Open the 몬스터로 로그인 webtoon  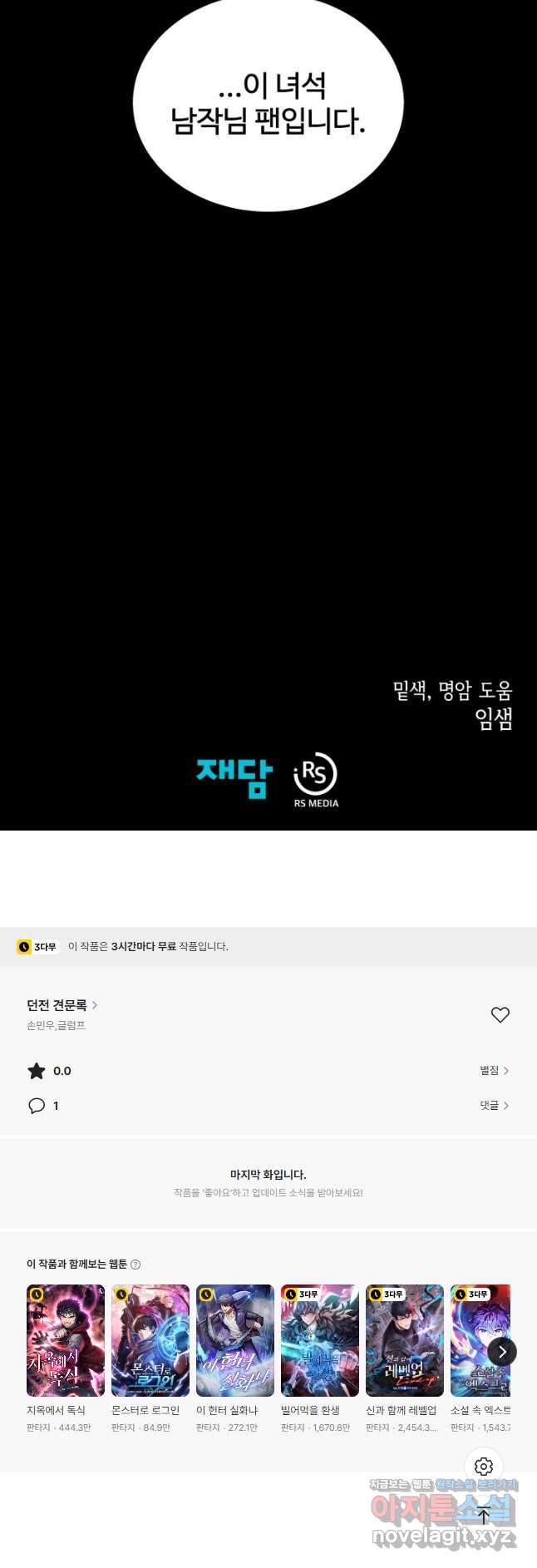click(x=150, y=1340)
